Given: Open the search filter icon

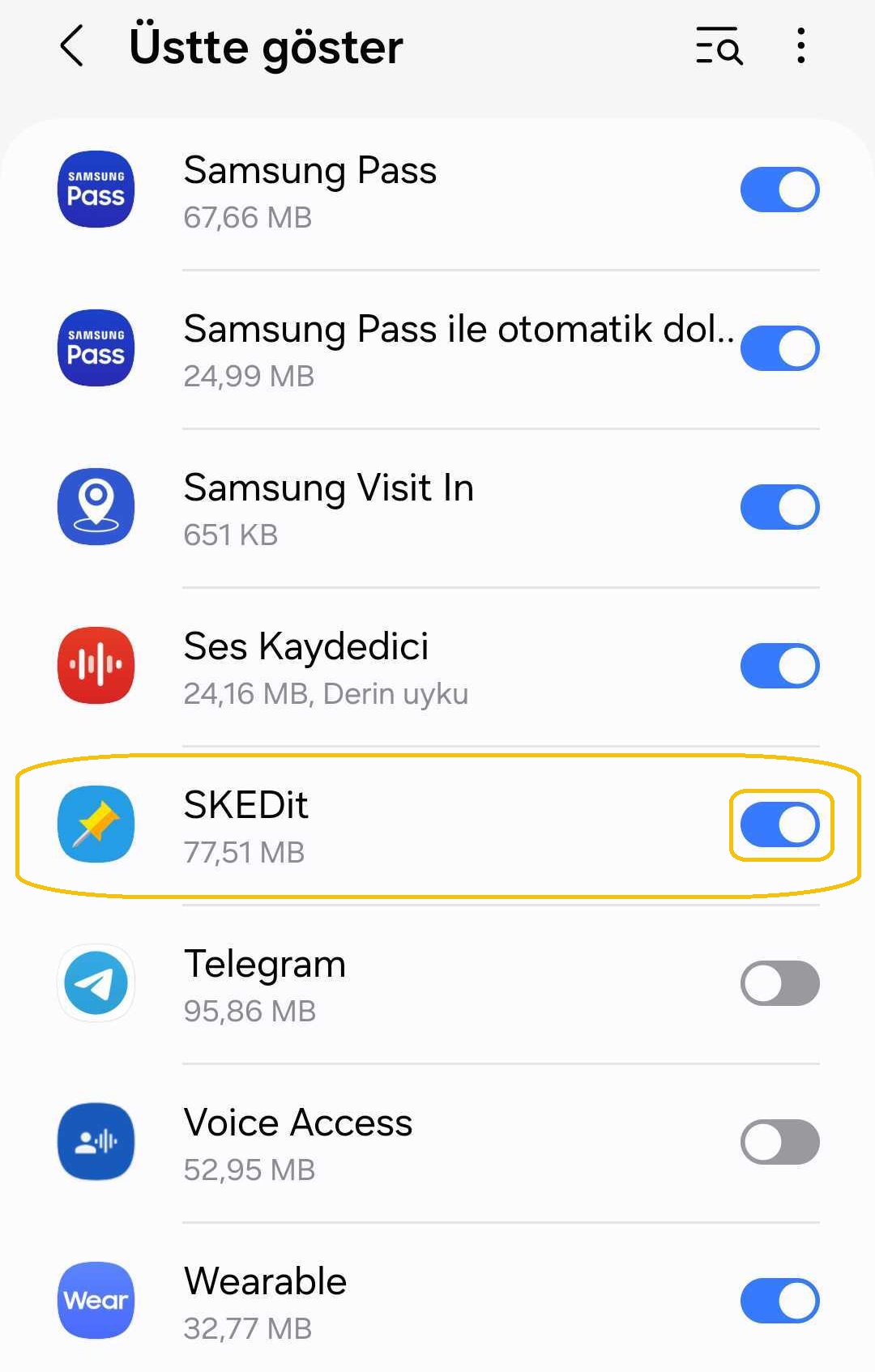Looking at the screenshot, I should 719,46.
